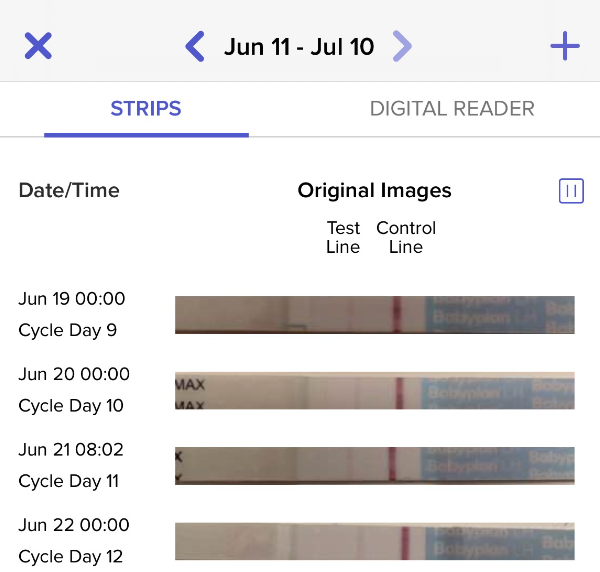Screen dimensions: 600x572
Task: Open the Jun 21 Cycle Day 11 strip
Action: (x=374, y=465)
